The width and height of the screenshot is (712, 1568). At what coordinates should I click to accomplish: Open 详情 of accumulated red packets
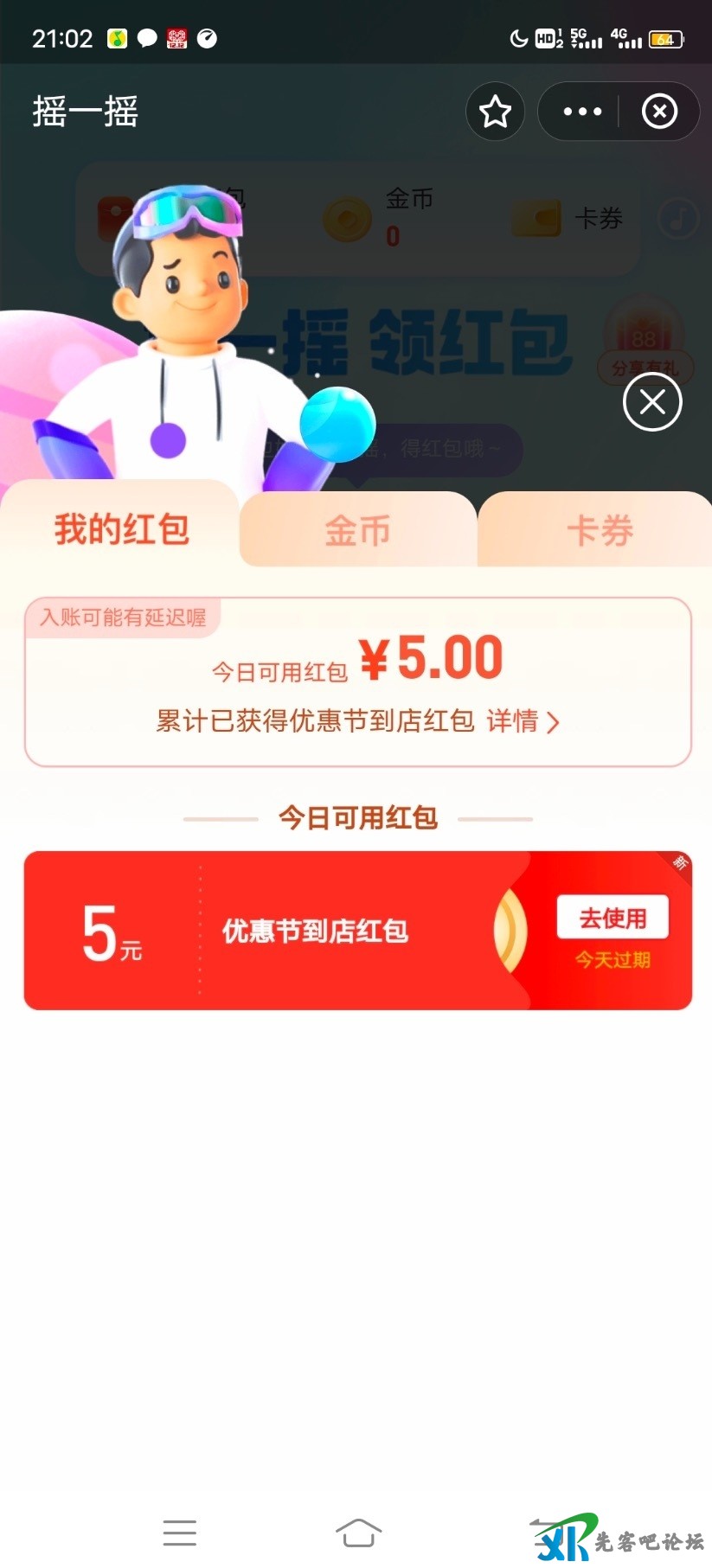click(x=523, y=721)
